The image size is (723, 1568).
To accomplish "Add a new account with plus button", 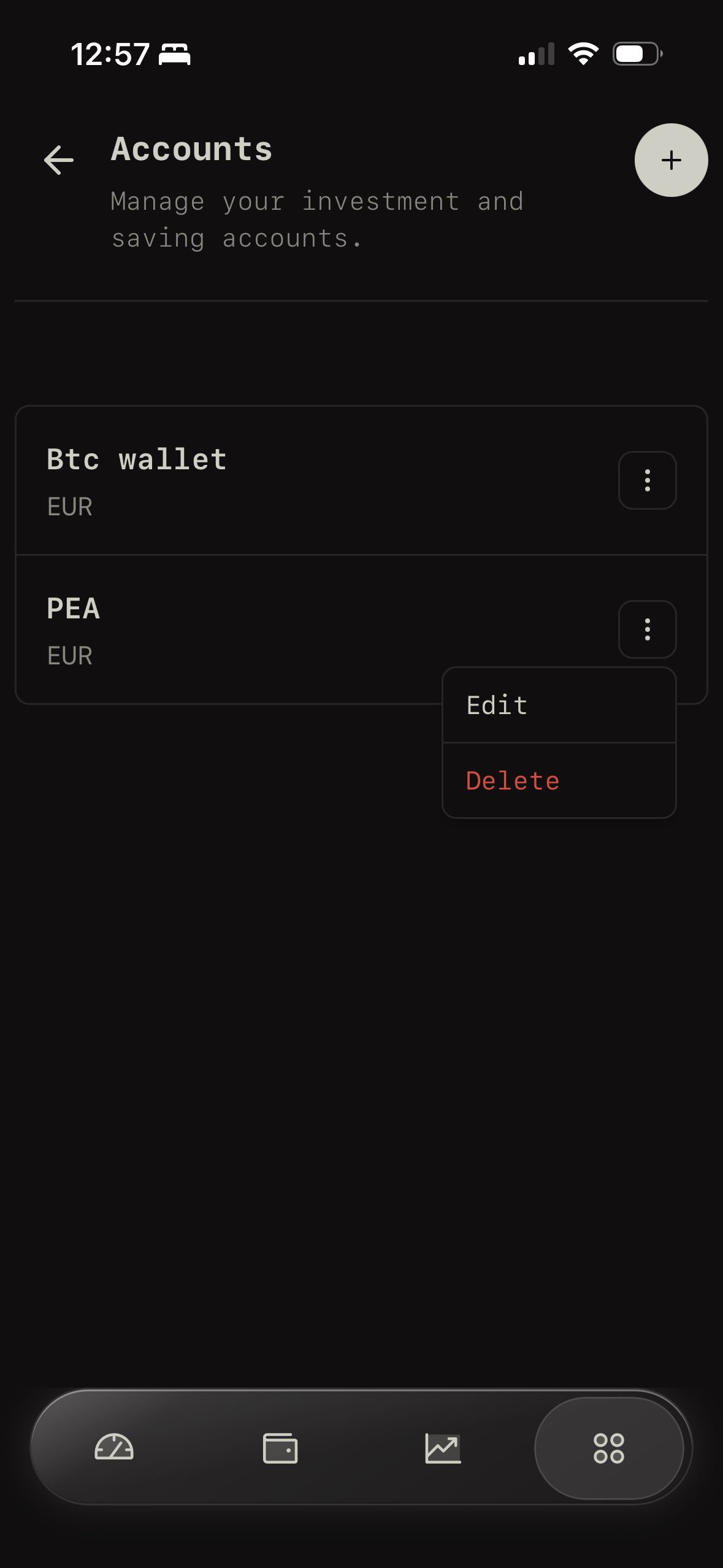I will [x=671, y=160].
